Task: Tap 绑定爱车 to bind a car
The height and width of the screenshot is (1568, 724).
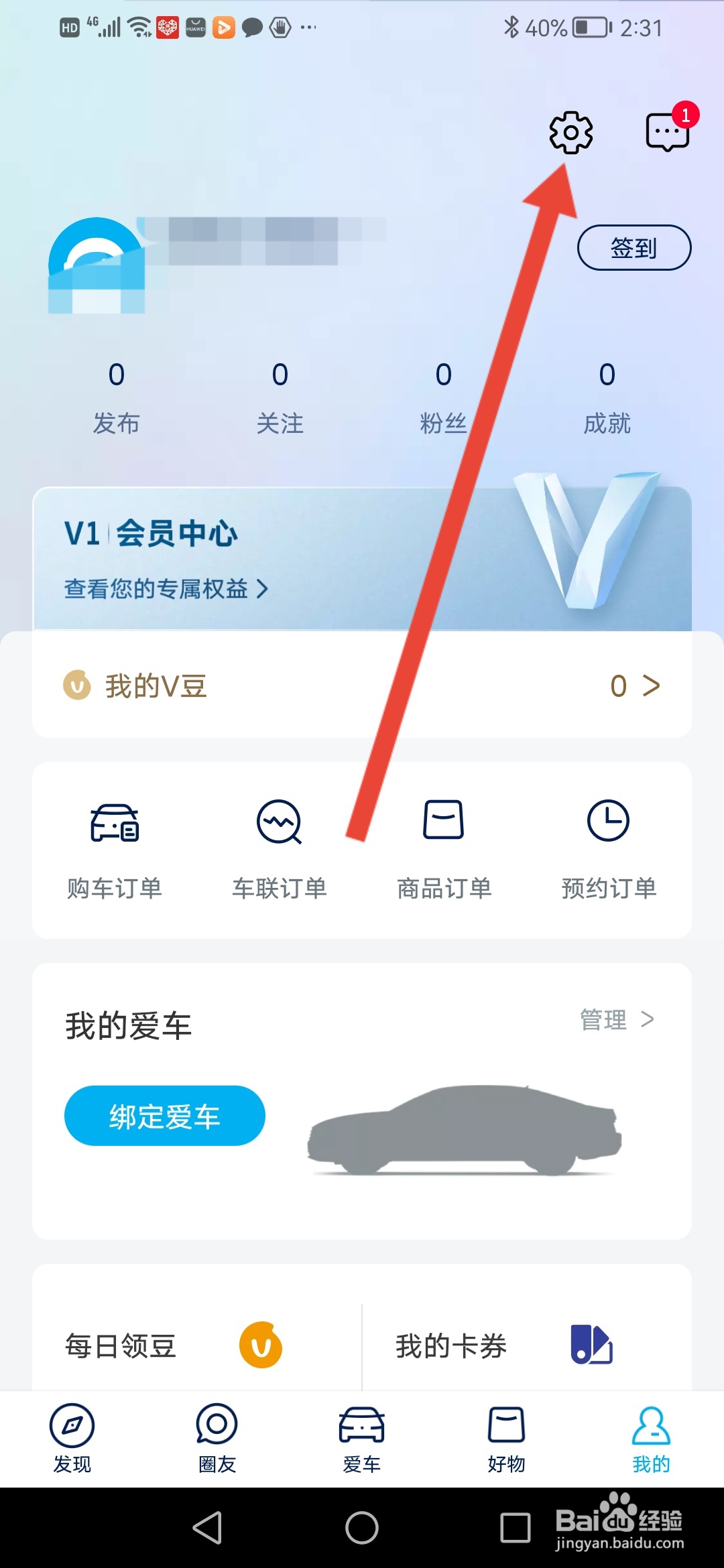Action: [164, 1115]
